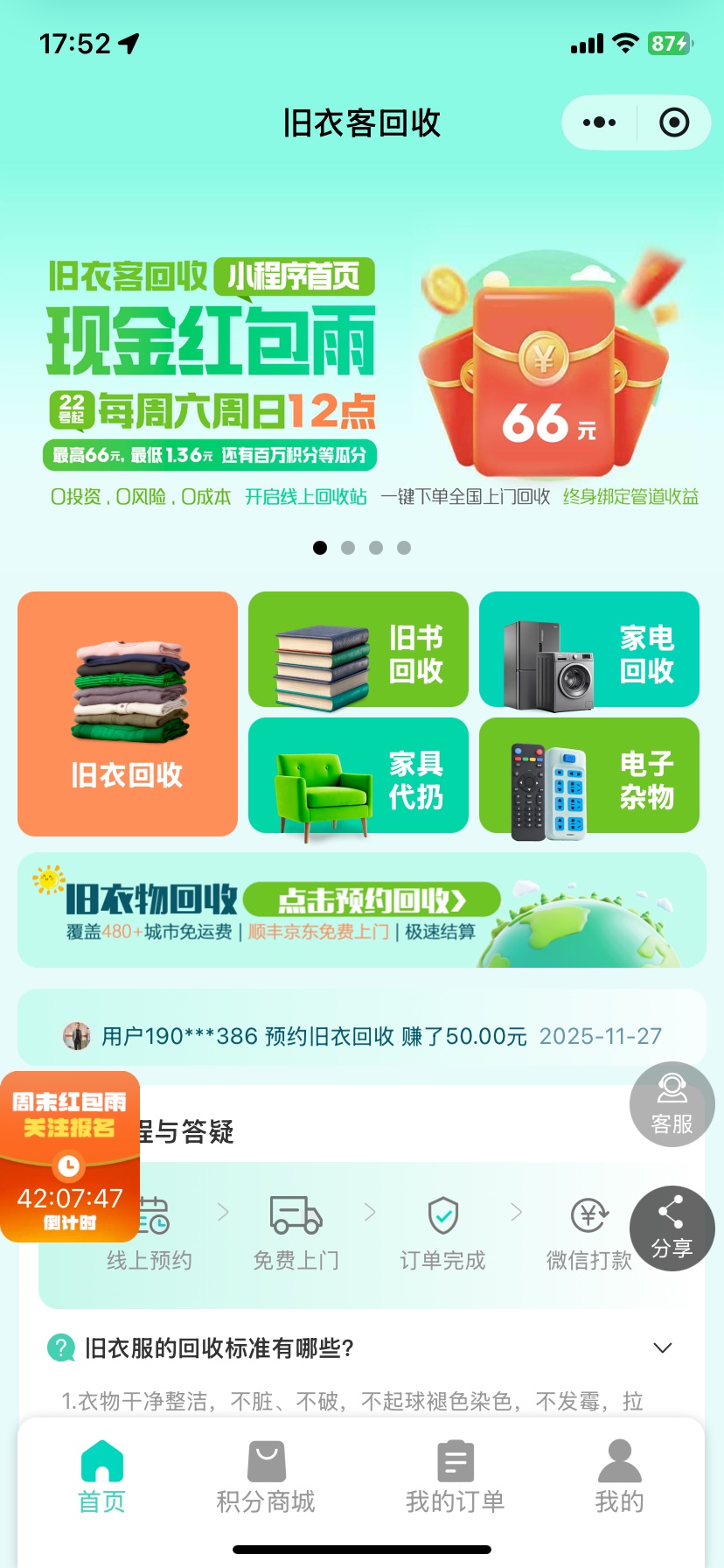
Task: Contact 客服 customer service
Action: 672,1104
